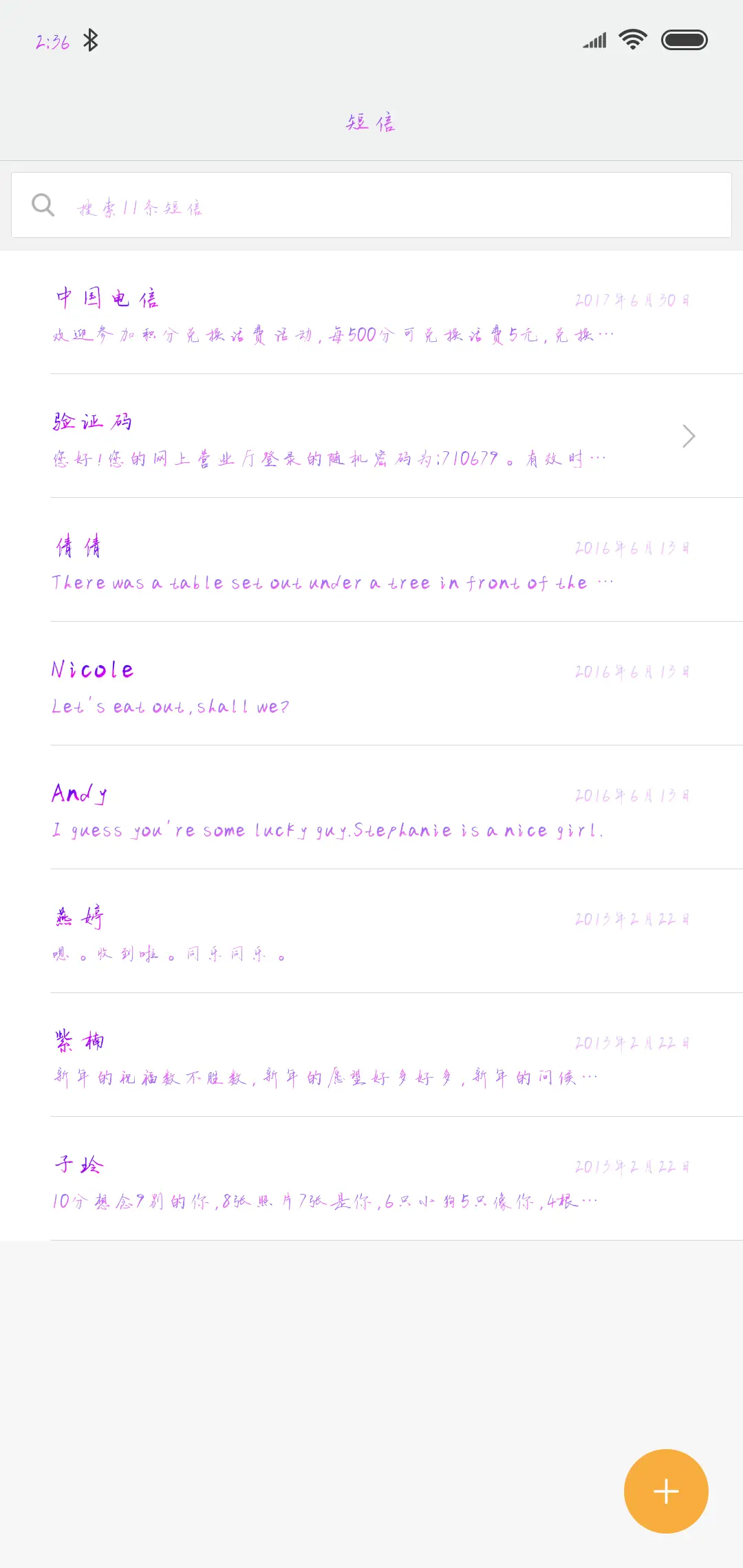The image size is (743, 1568).
Task: Open the 短信 title header
Action: pos(371,122)
